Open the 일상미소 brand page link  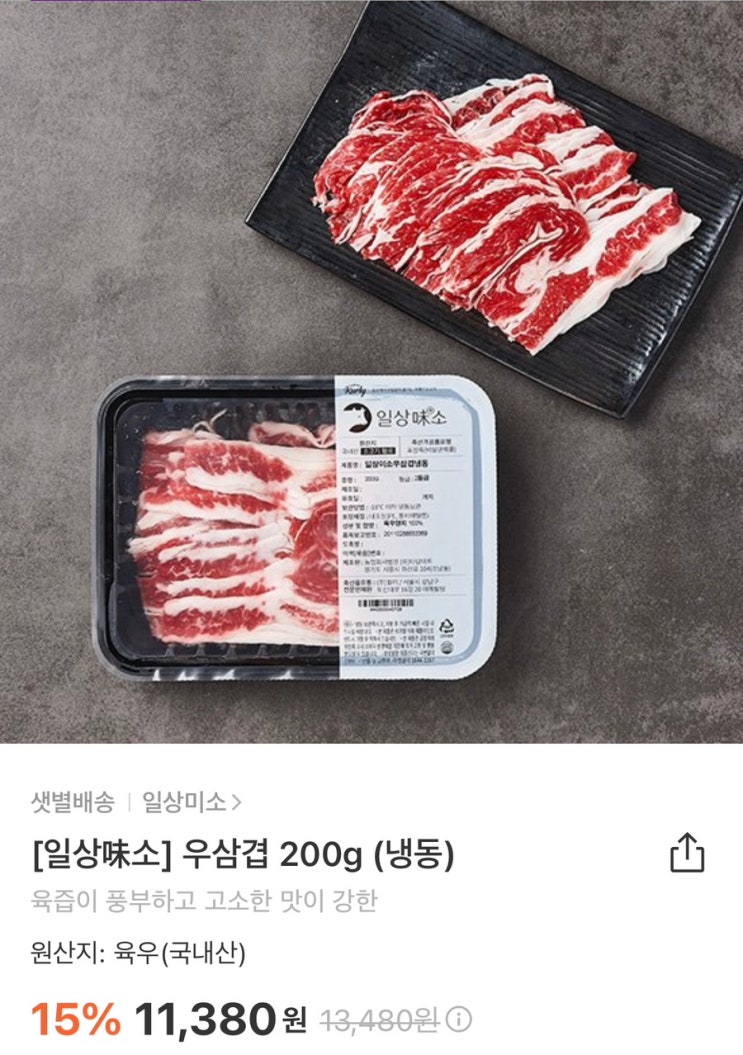[191, 802]
